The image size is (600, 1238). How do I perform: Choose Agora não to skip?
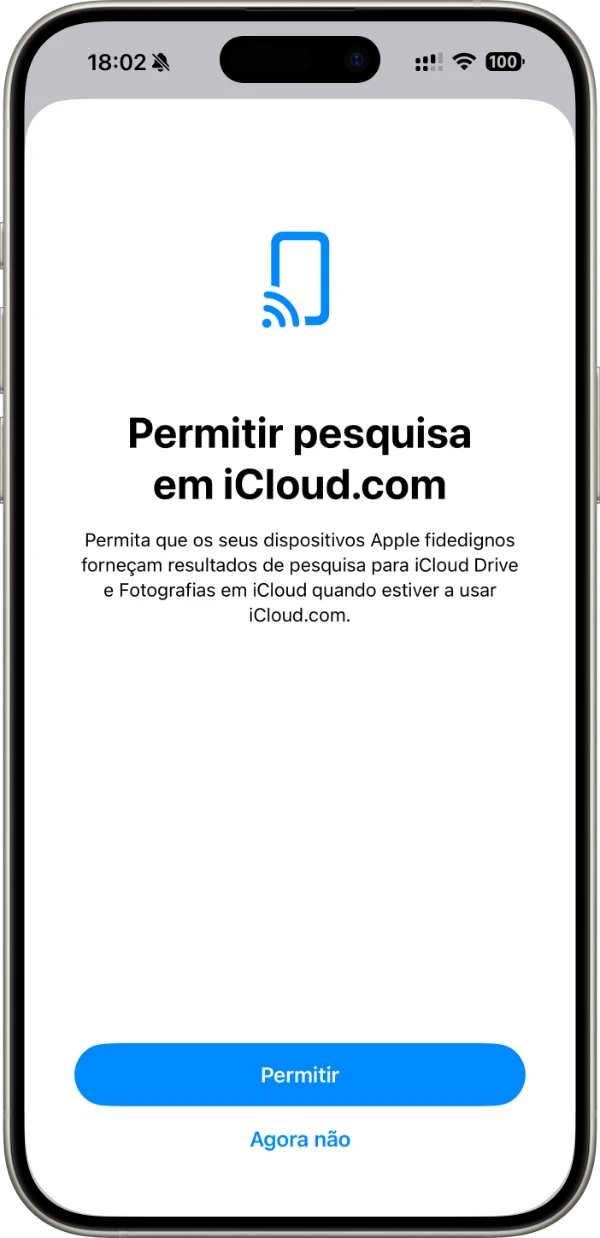(300, 1139)
